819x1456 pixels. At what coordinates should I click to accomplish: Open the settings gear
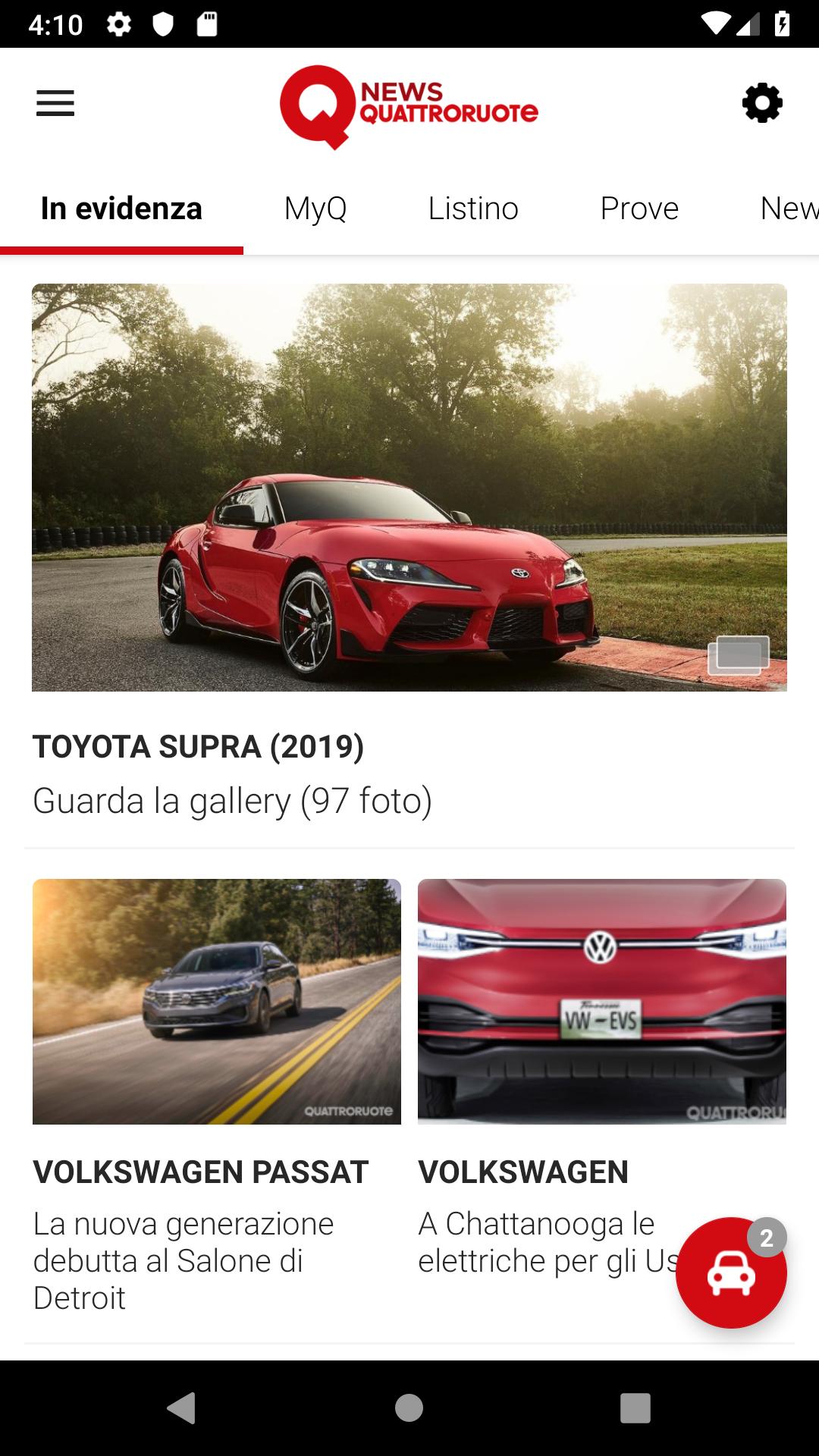click(761, 103)
